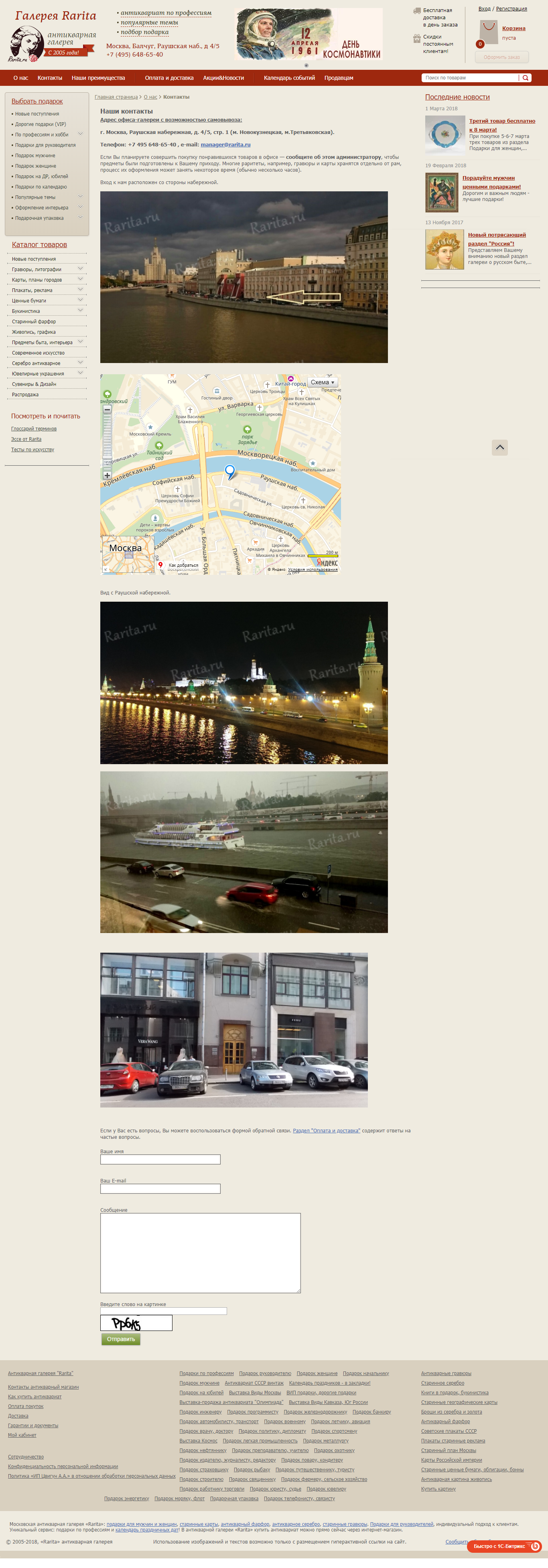Open the Вход login link
This screenshot has width=548, height=1568.
(x=484, y=9)
